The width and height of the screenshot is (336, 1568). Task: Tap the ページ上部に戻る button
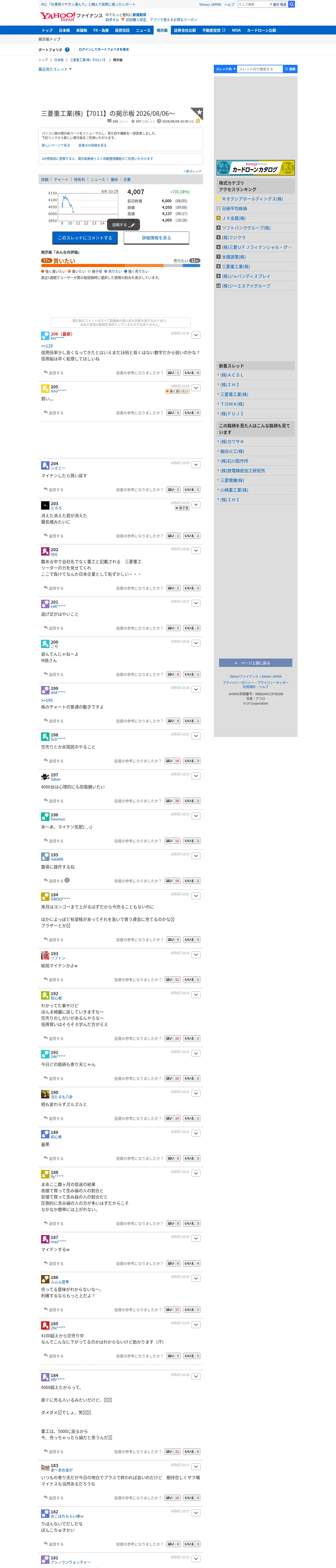tap(255, 663)
